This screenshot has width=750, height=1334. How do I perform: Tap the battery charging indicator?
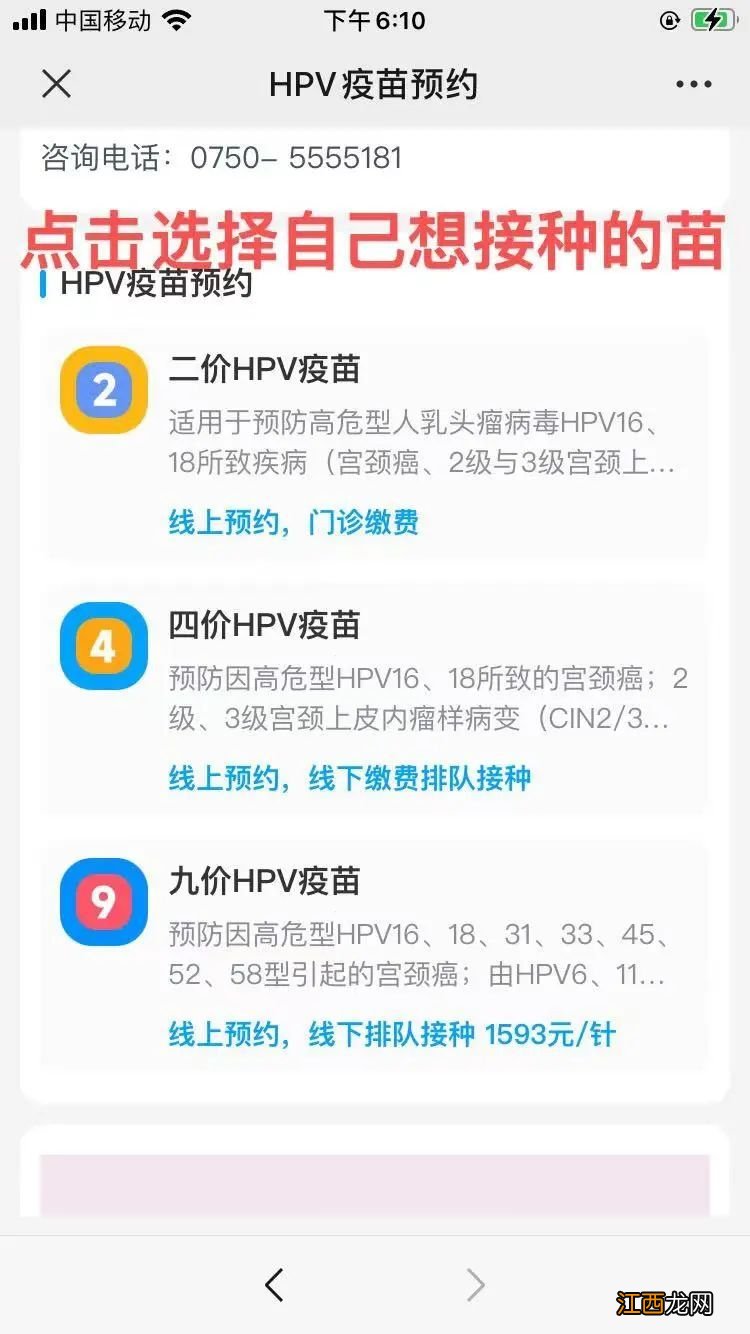[x=712, y=18]
